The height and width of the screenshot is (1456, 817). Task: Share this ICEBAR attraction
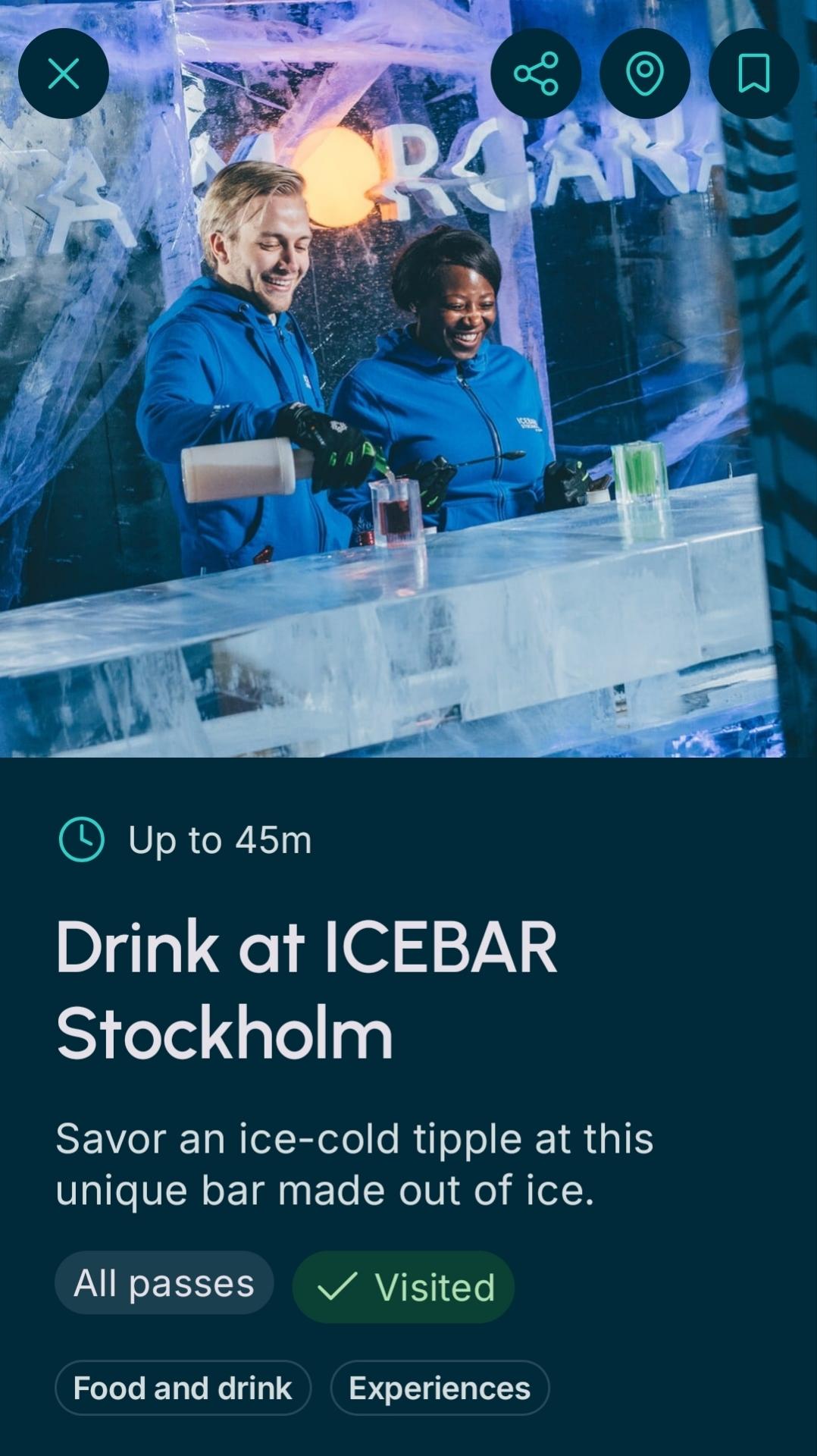tap(536, 74)
